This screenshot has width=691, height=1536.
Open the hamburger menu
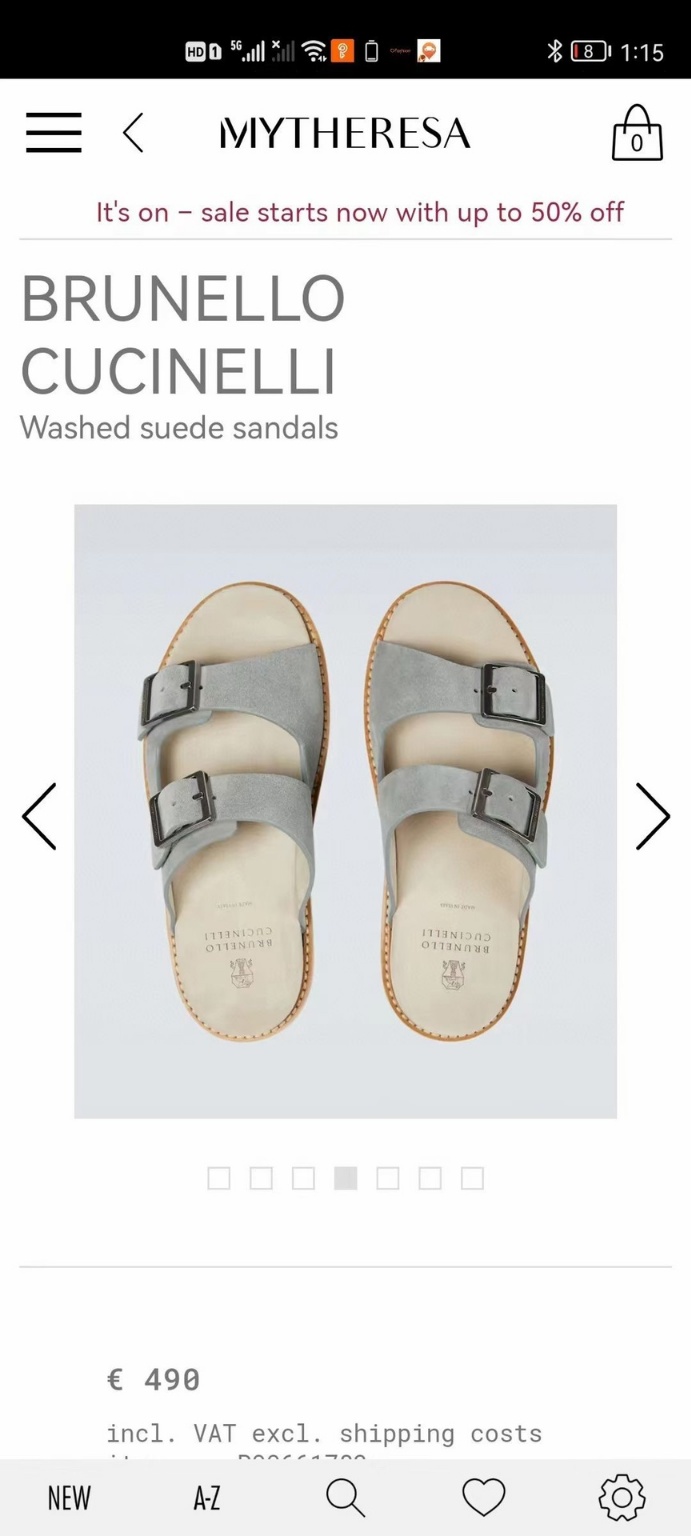coord(54,132)
